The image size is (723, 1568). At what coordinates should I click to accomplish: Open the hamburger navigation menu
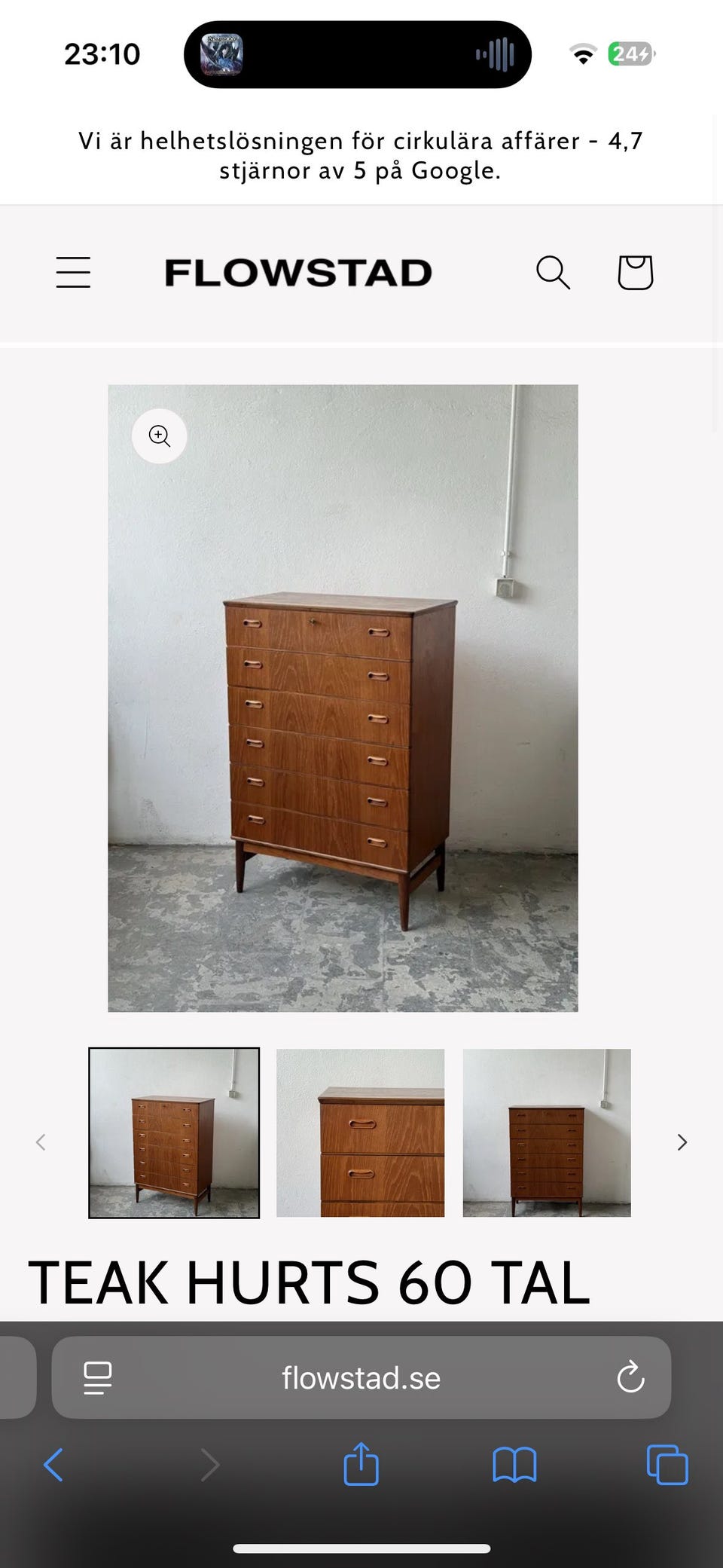pos(72,272)
